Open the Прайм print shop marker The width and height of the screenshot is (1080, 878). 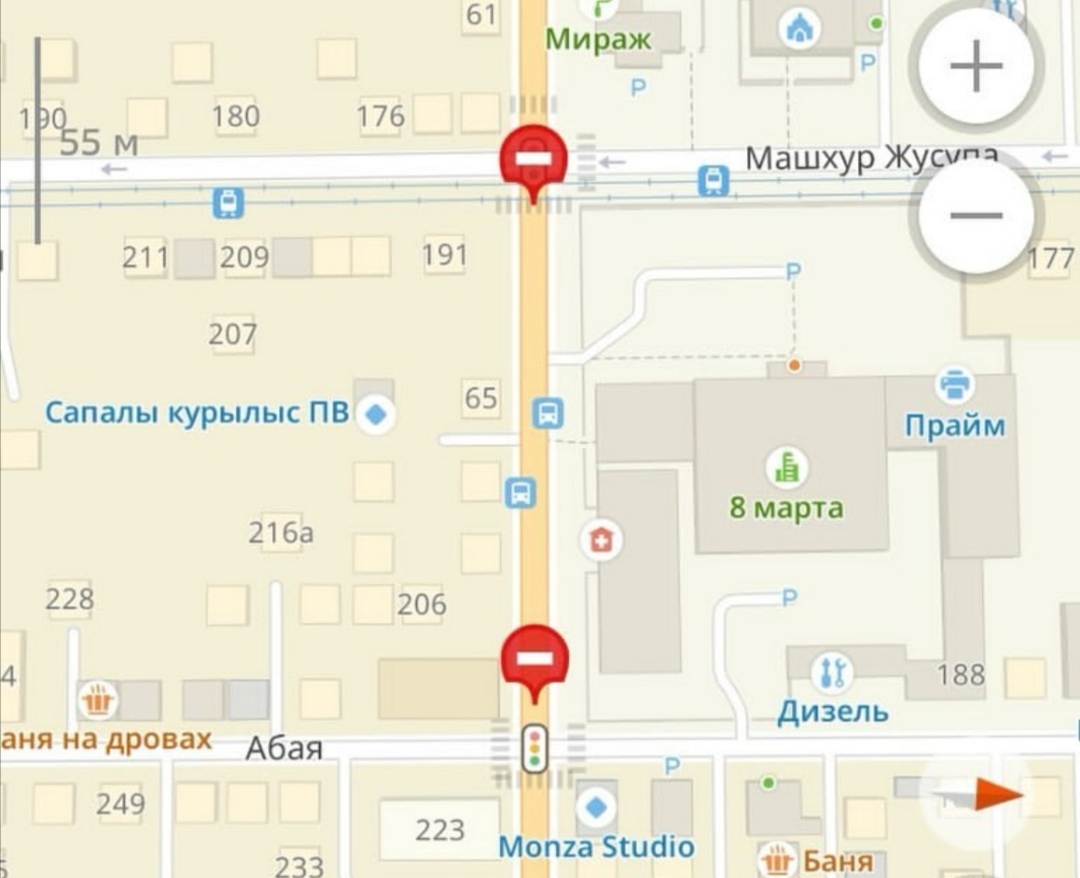point(955,385)
